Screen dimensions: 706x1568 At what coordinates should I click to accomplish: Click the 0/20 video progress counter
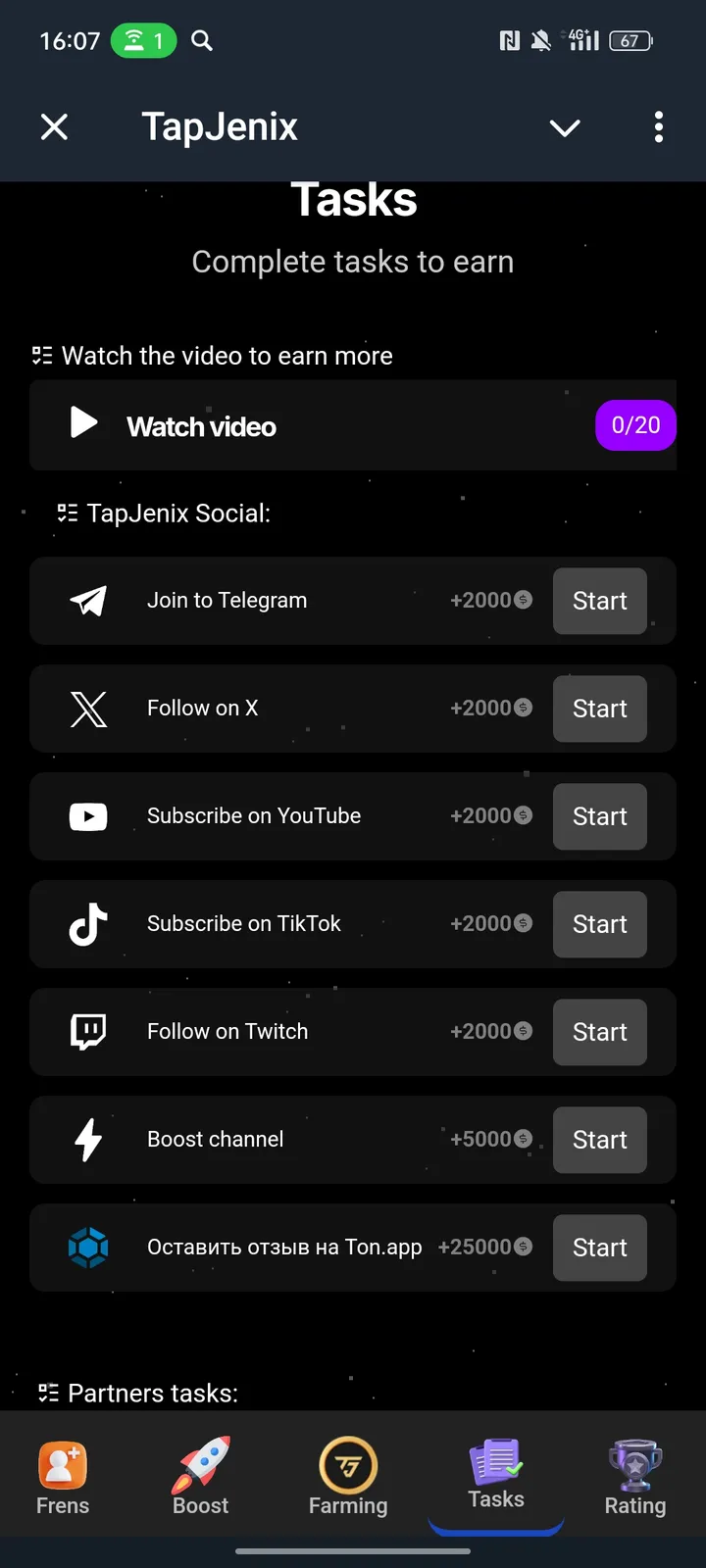tap(635, 425)
